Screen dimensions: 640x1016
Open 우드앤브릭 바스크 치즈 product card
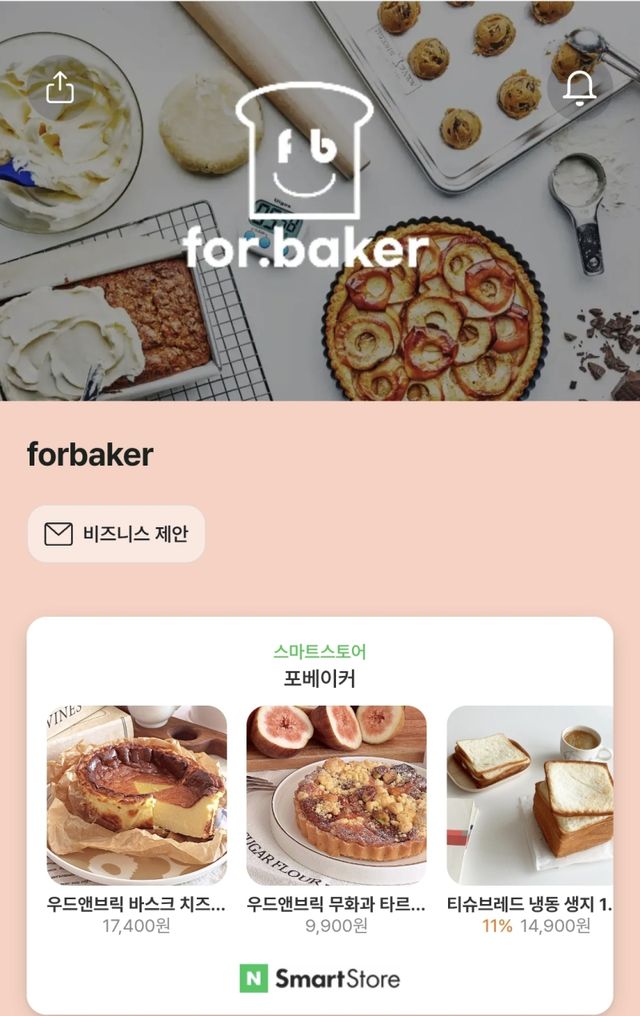point(137,795)
